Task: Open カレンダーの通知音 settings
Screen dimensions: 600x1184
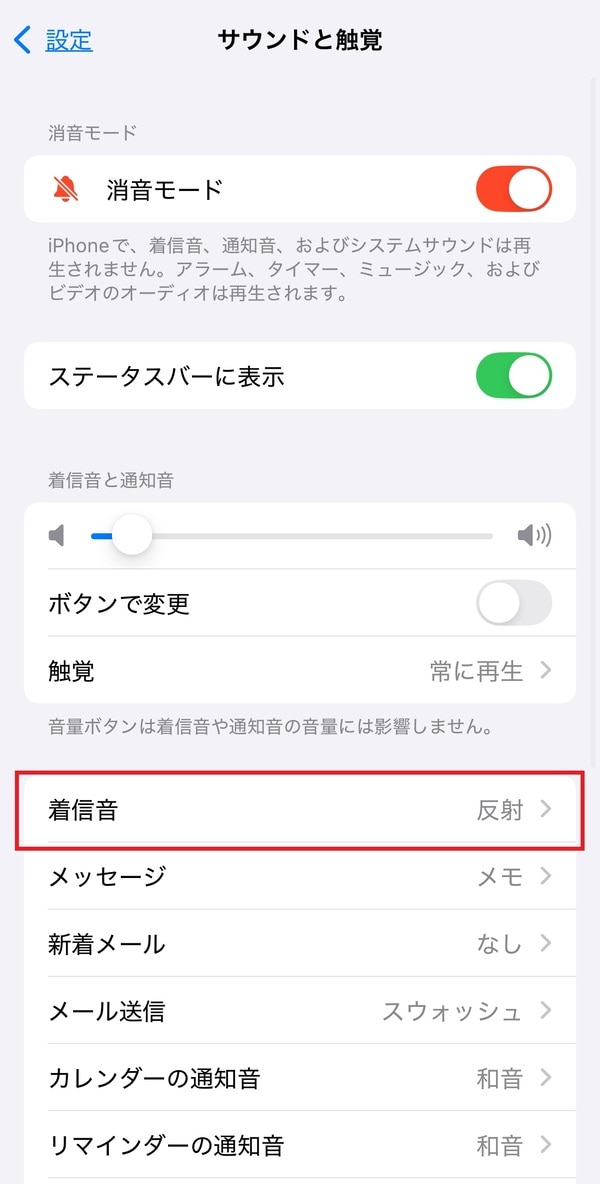Action: 300,1078
